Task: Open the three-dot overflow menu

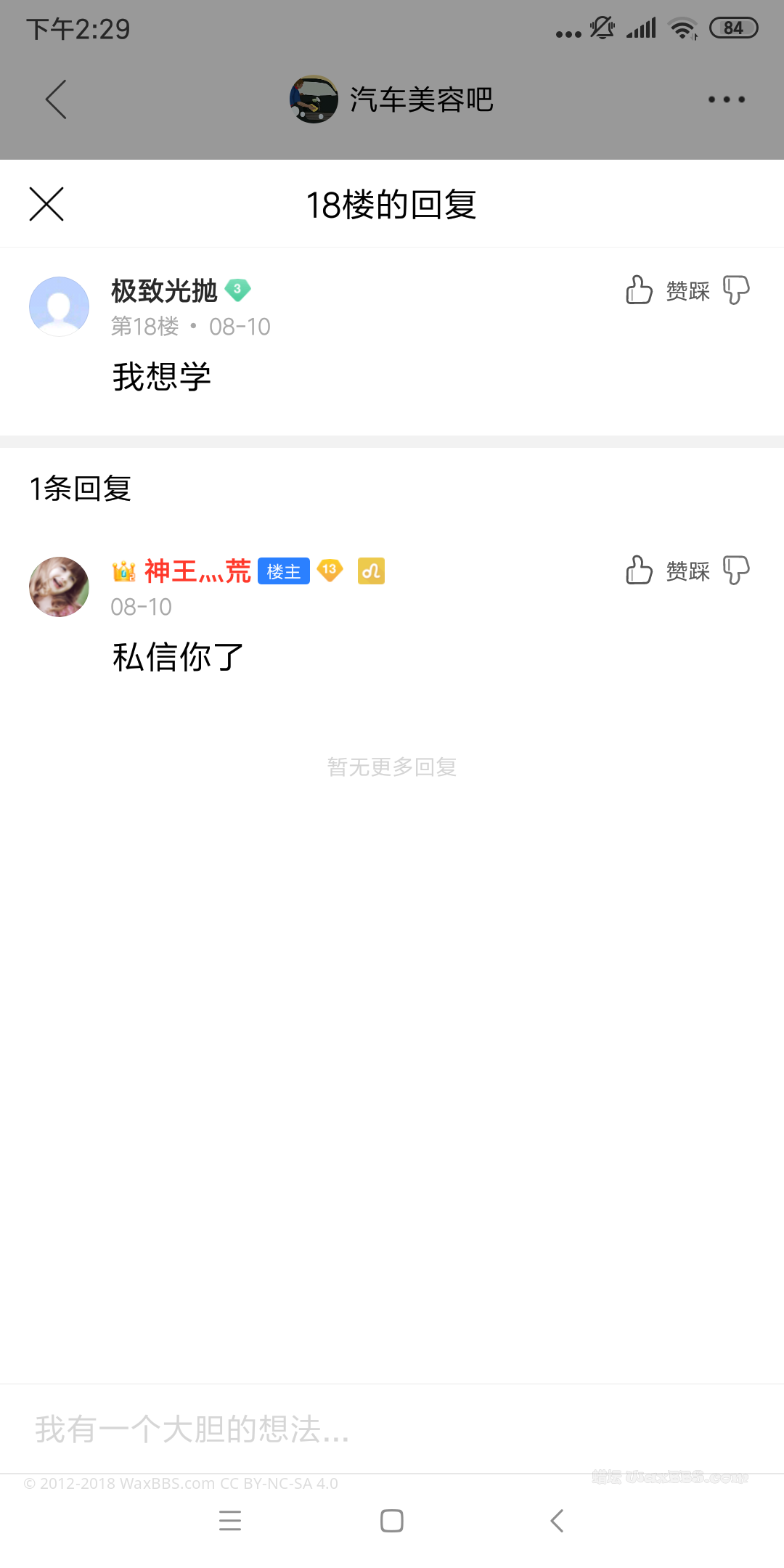Action: pos(726,99)
